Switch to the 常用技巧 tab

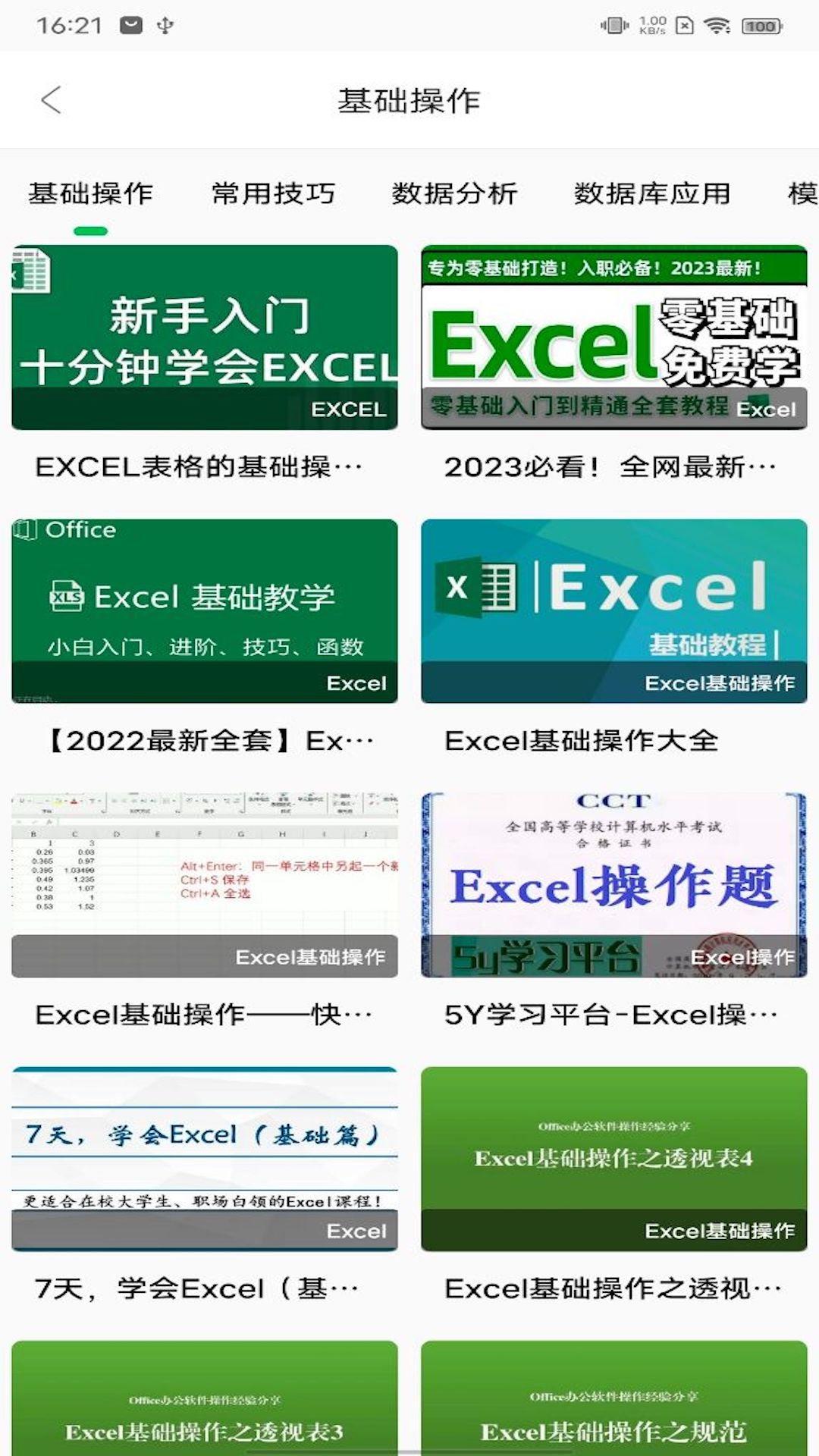tap(273, 193)
